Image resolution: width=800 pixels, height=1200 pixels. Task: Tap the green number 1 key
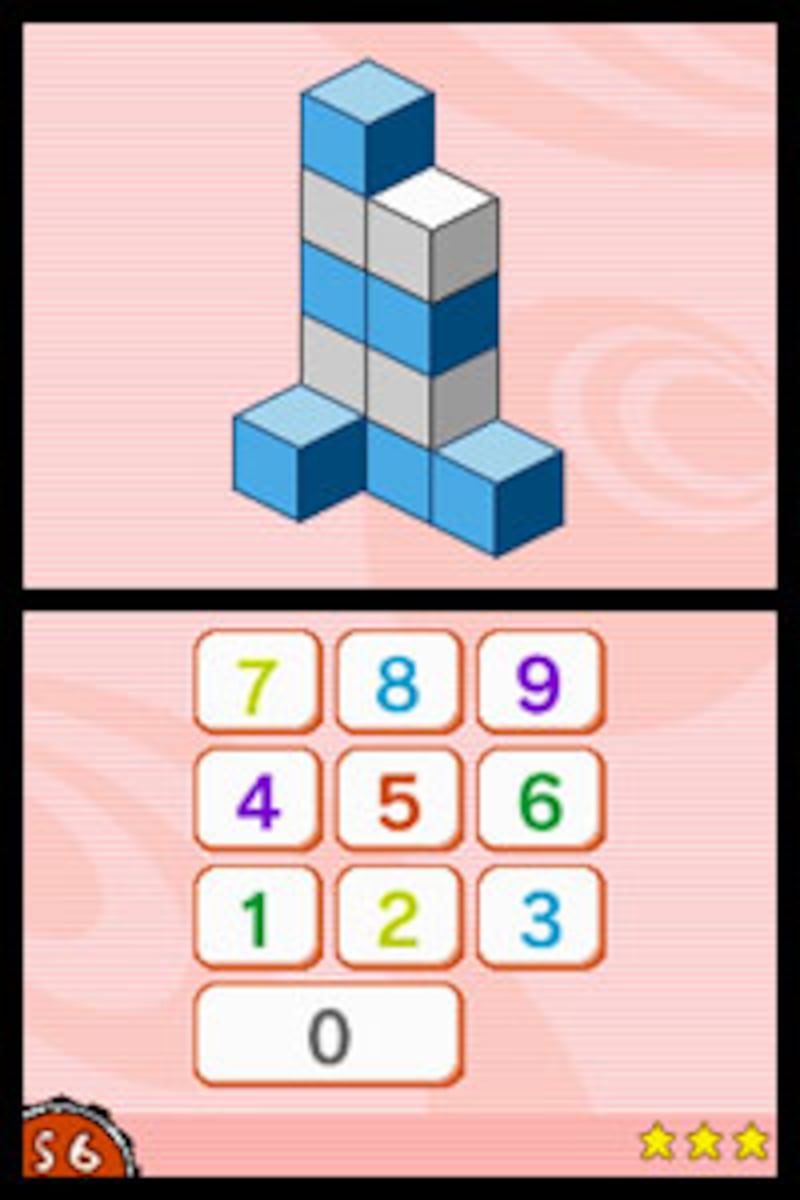pos(257,917)
